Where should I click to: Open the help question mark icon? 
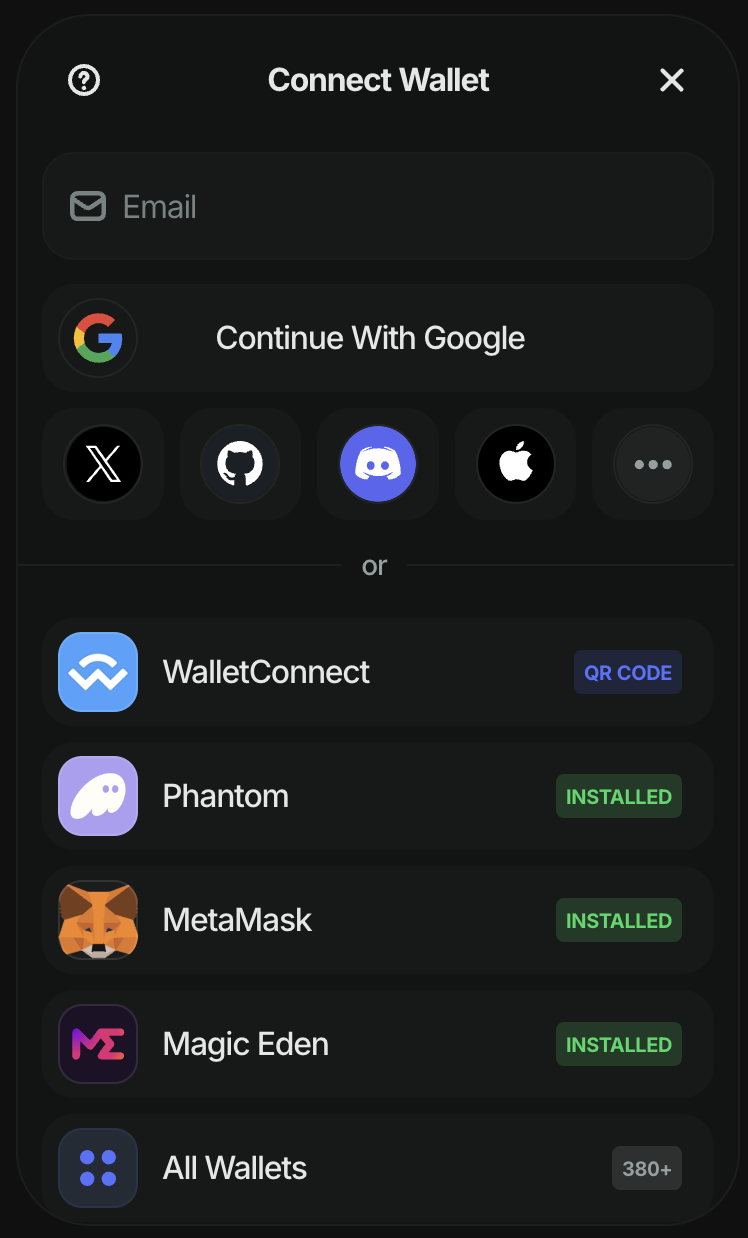(x=84, y=80)
